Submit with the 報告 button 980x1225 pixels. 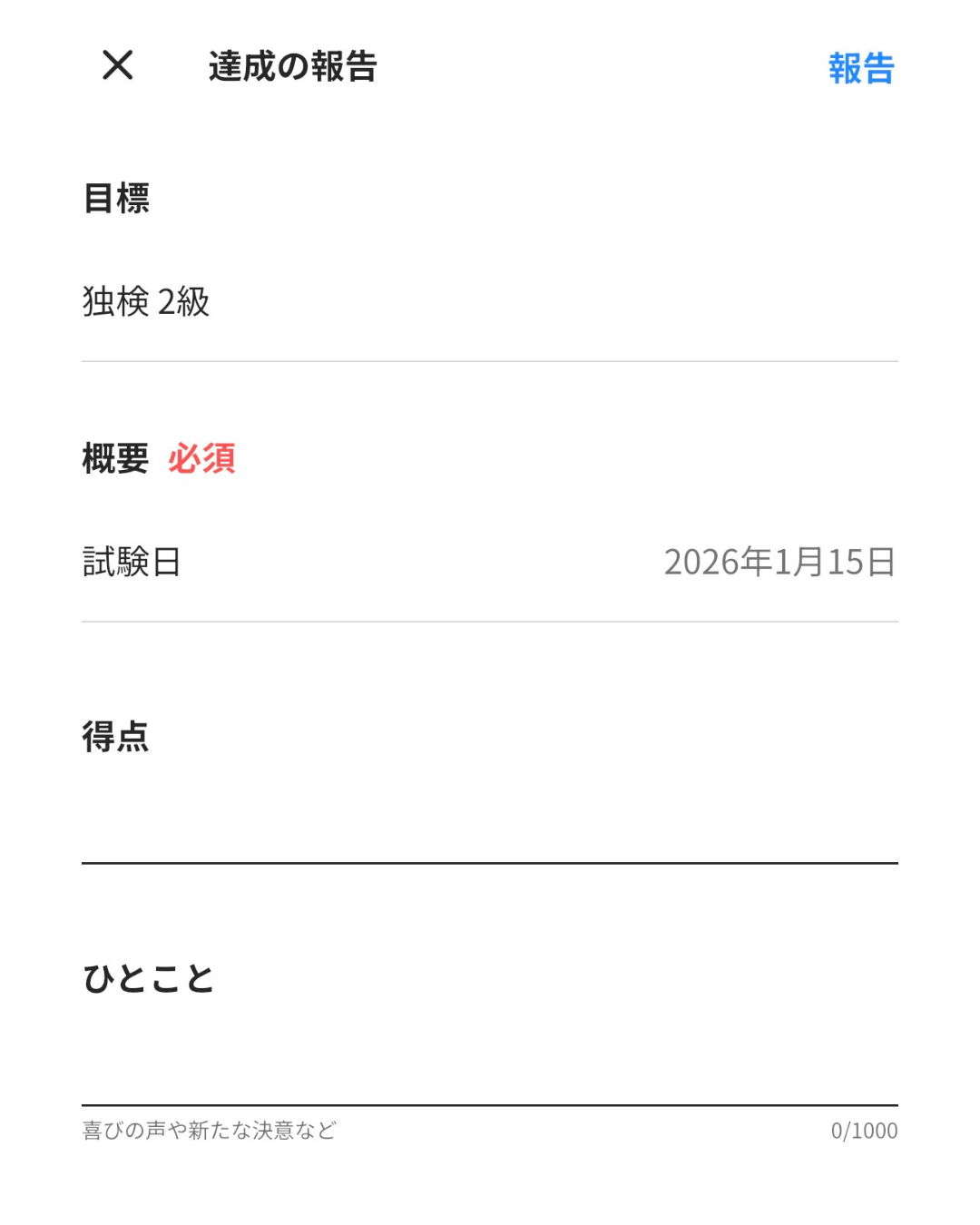pos(860,68)
